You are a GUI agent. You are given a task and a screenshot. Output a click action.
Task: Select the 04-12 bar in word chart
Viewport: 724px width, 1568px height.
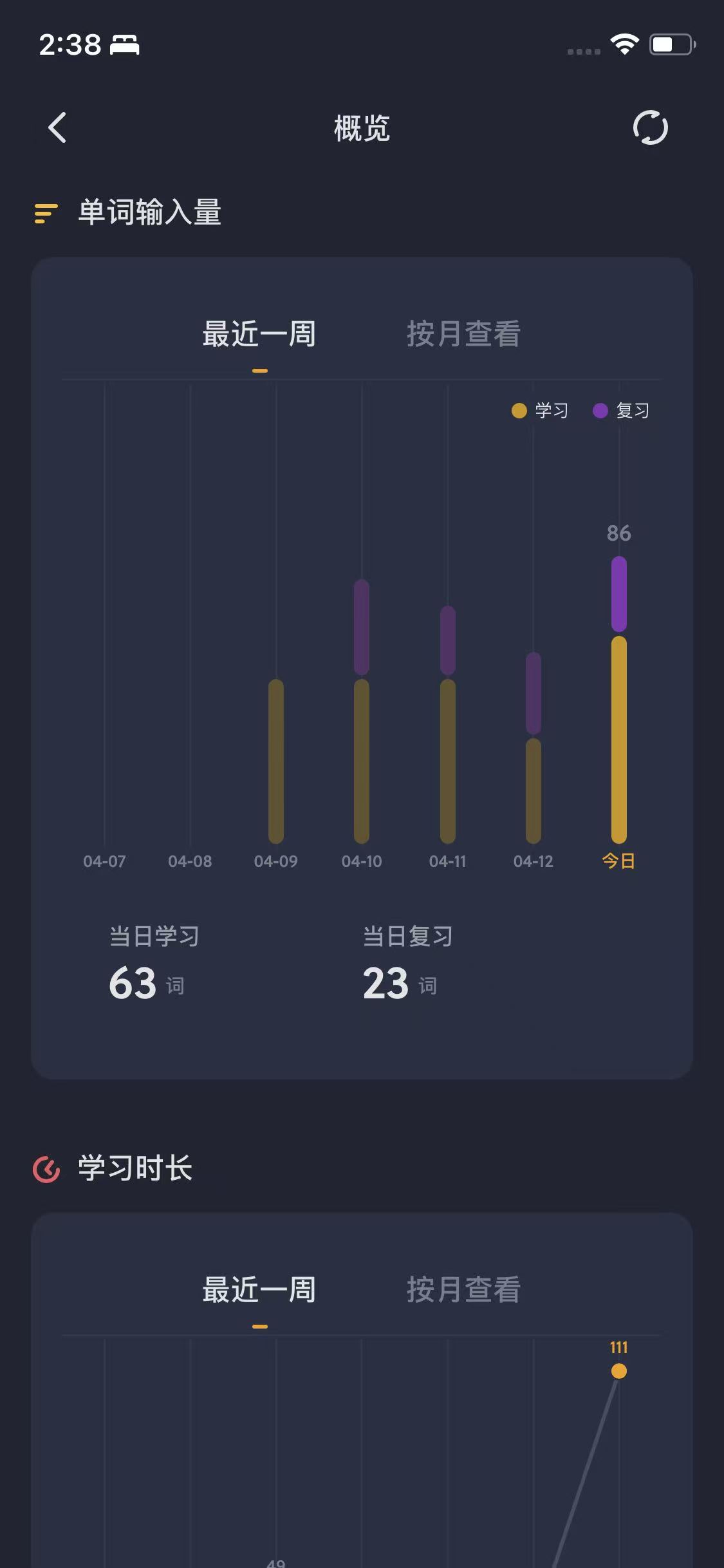pos(534,748)
